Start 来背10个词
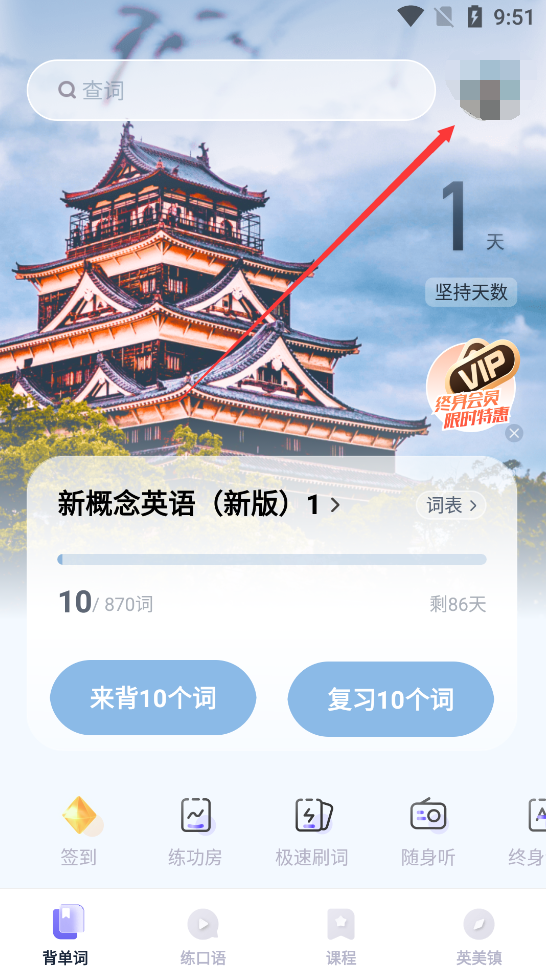 [x=153, y=698]
